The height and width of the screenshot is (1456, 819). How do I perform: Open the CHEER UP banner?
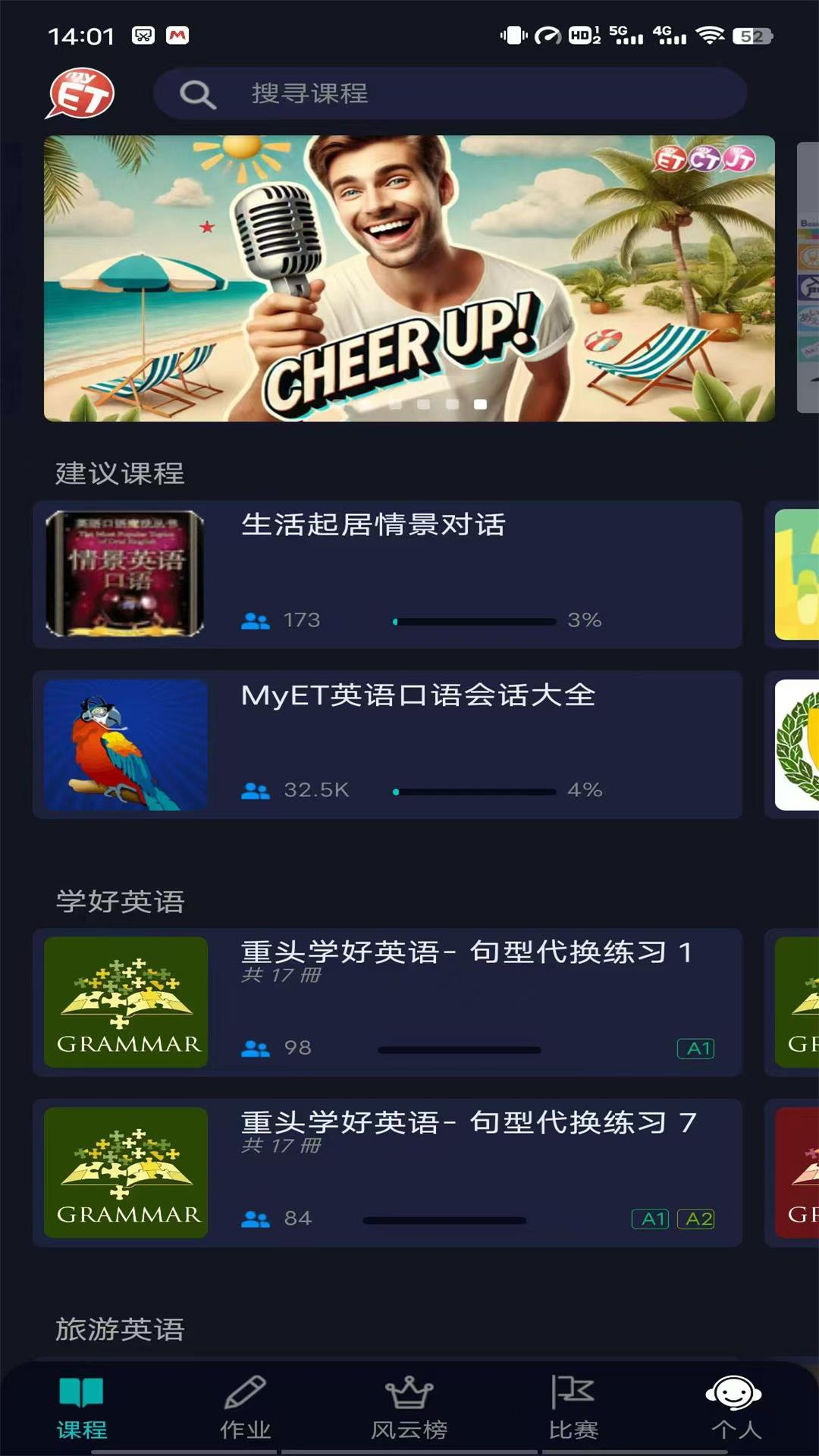(409, 278)
